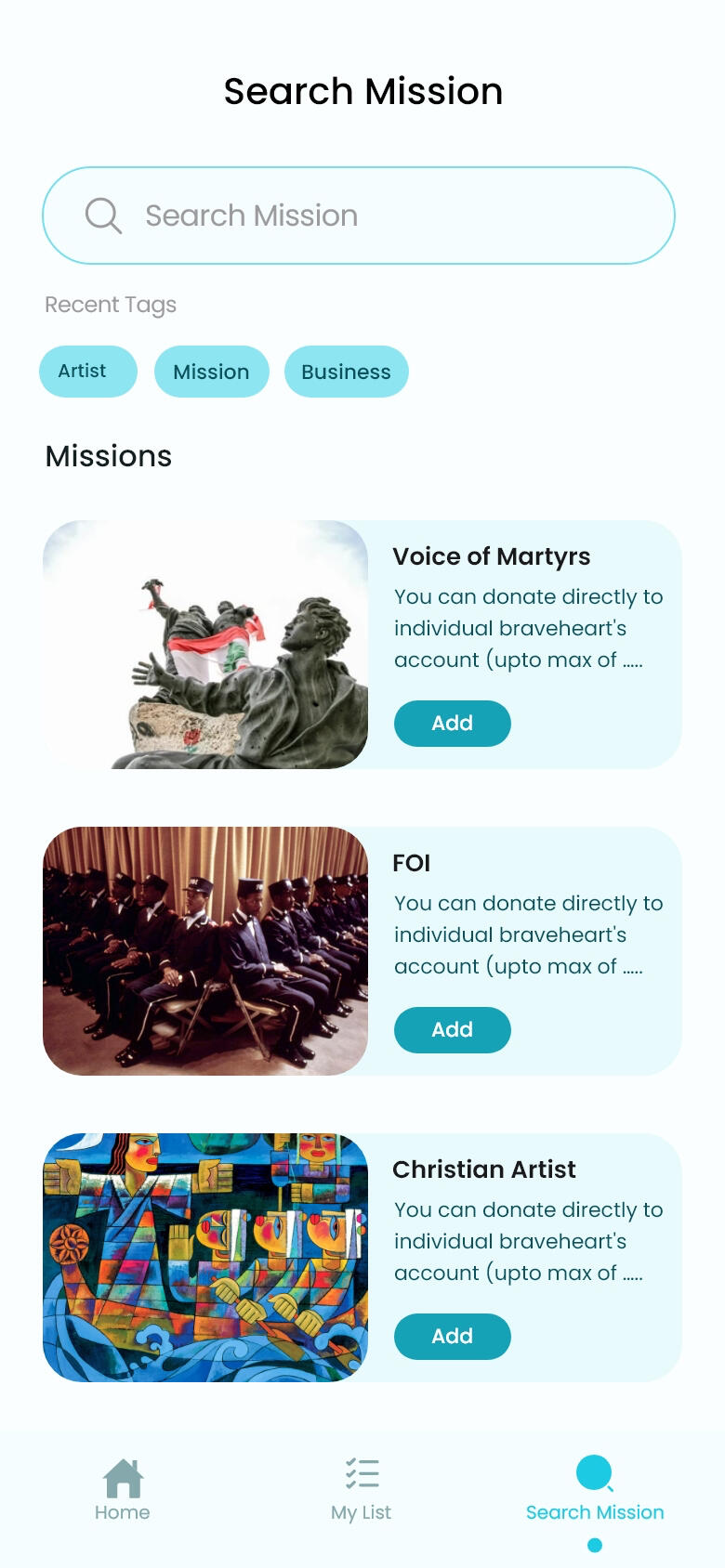The width and height of the screenshot is (725, 1568).
Task: View the Christian Artist mission image
Action: (x=205, y=1258)
